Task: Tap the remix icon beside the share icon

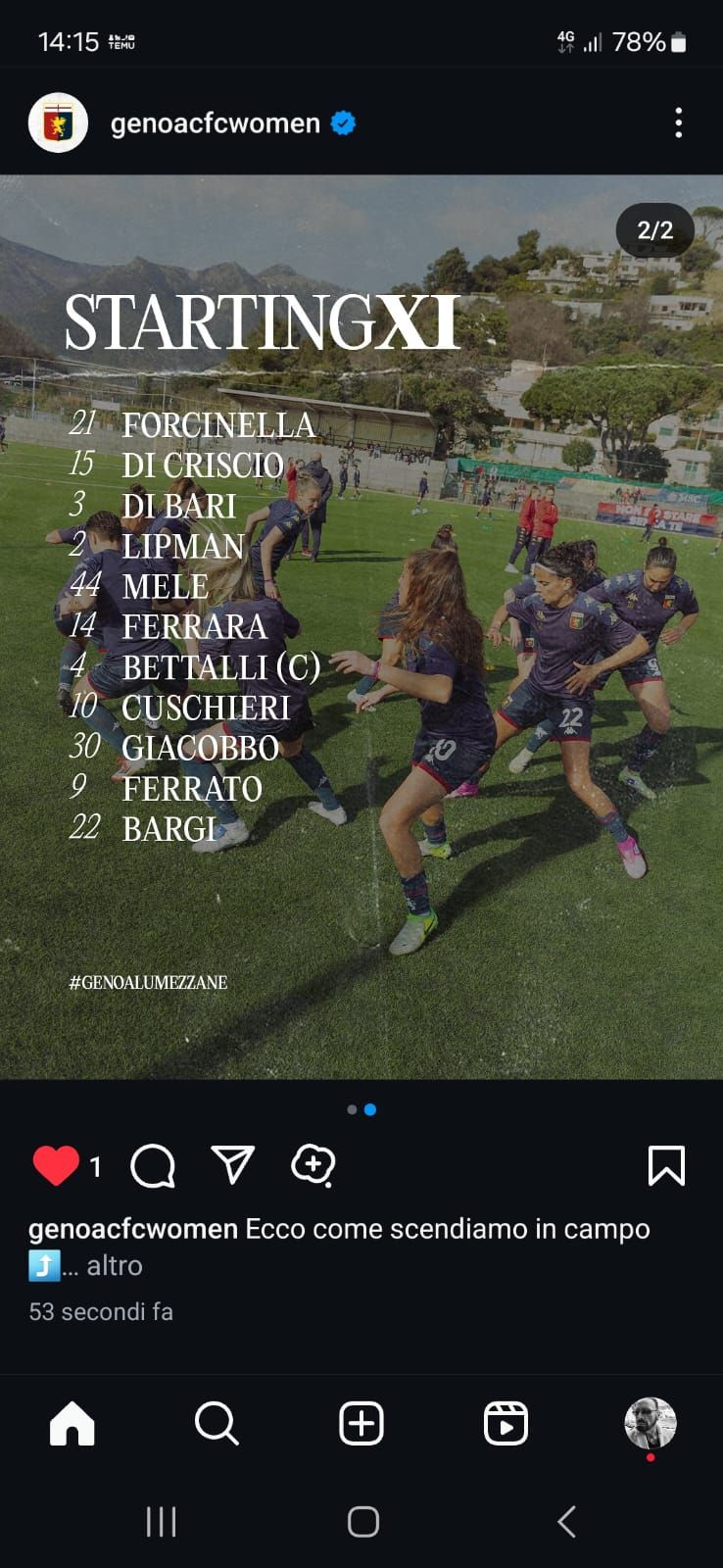Action: tap(313, 1164)
